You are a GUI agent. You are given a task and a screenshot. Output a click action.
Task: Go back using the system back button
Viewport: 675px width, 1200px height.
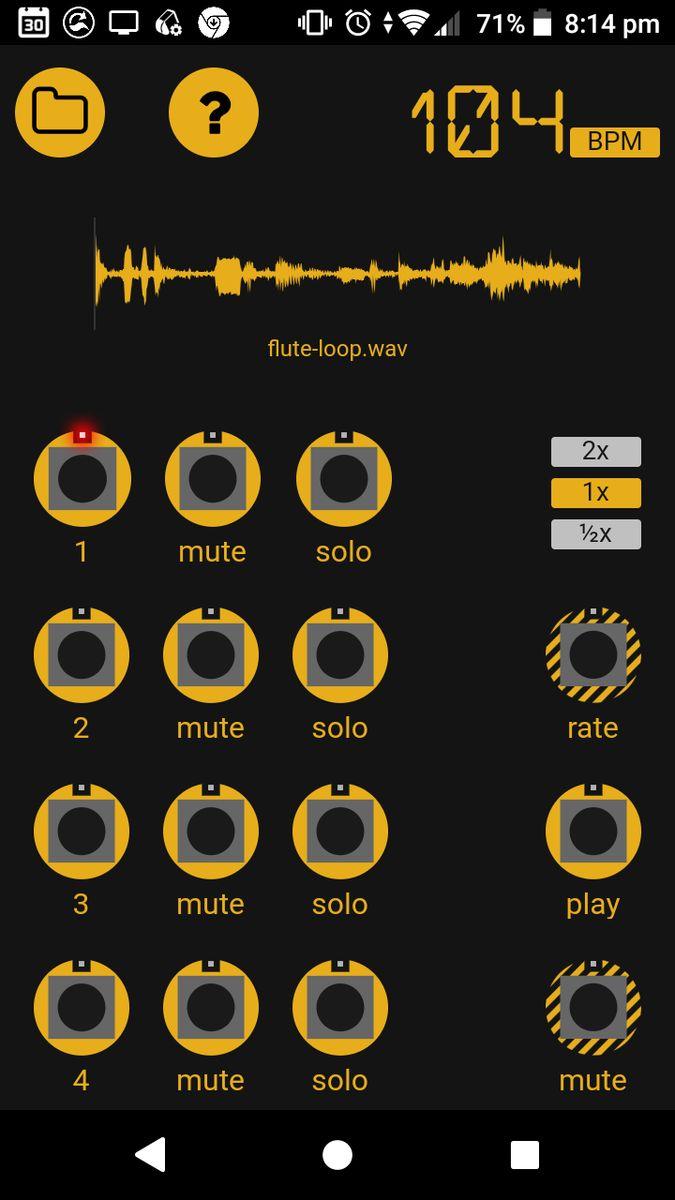click(x=150, y=1155)
